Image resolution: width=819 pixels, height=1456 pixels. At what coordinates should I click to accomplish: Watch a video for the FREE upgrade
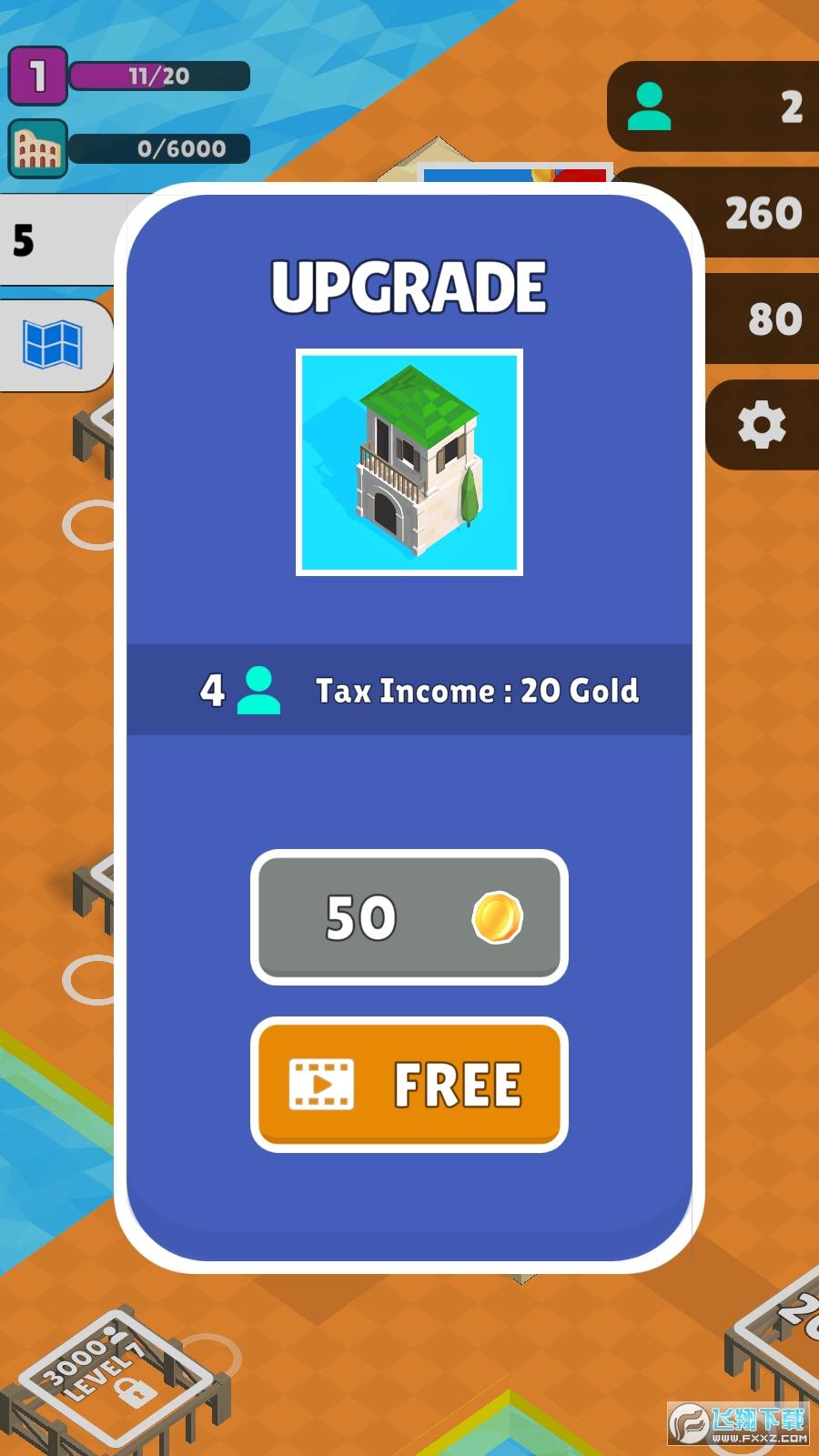click(x=409, y=1085)
